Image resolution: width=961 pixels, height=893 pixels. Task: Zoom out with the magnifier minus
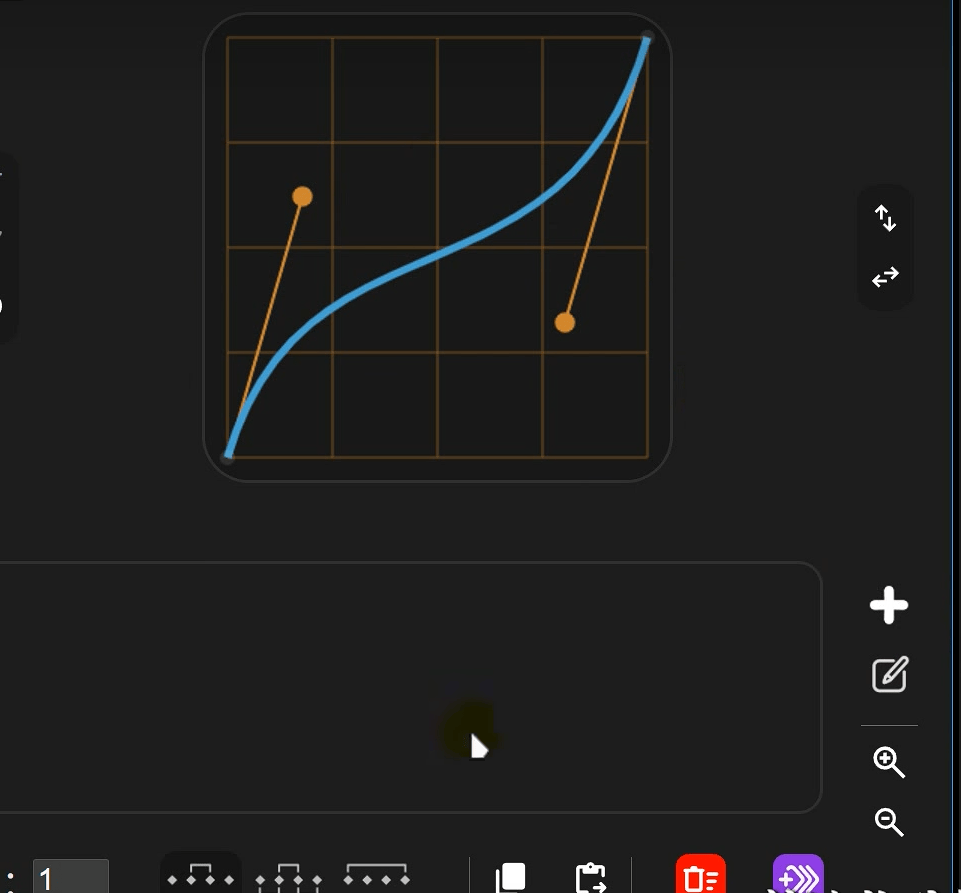889,821
